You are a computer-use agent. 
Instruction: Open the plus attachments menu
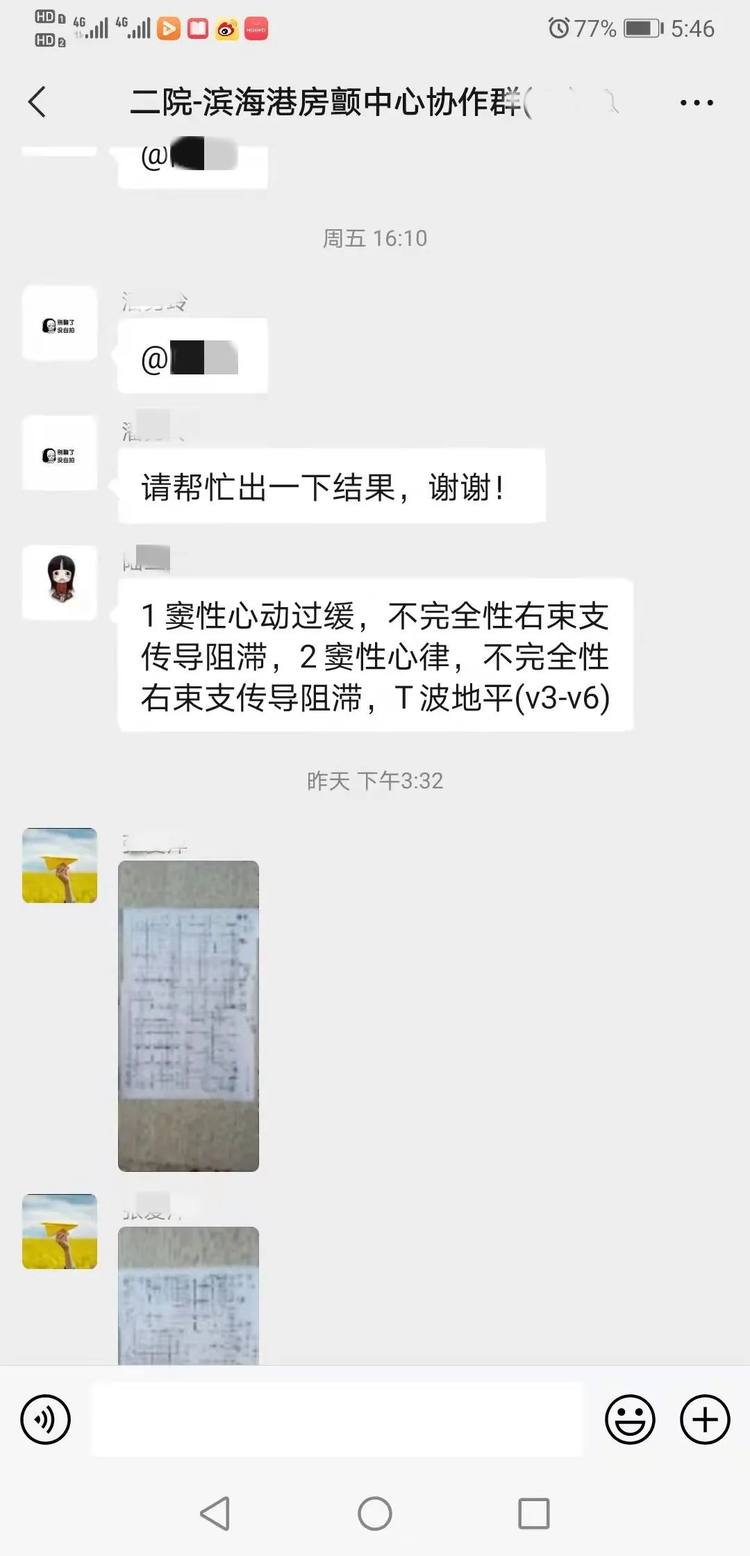coord(705,1419)
